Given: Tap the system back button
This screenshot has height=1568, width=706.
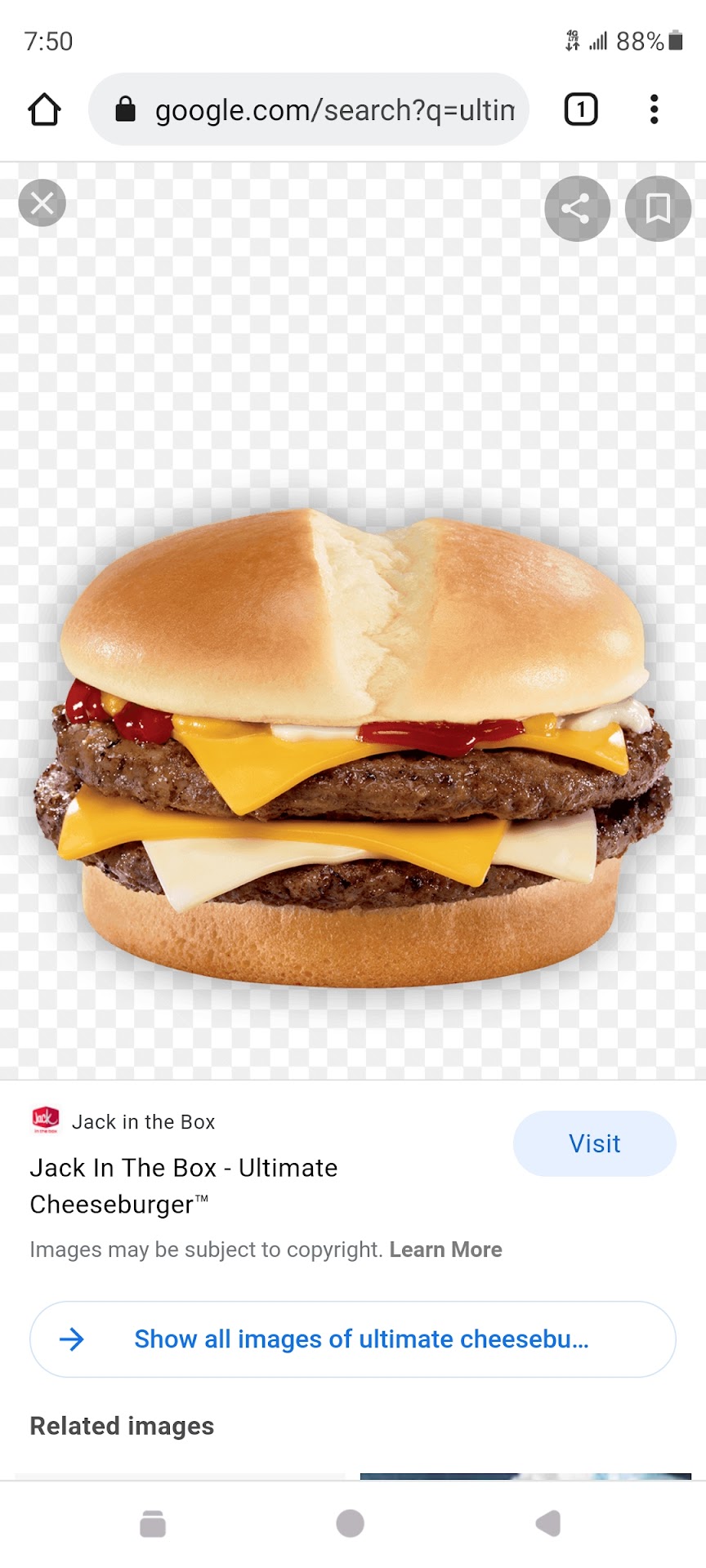Looking at the screenshot, I should pyautogui.click(x=549, y=1524).
